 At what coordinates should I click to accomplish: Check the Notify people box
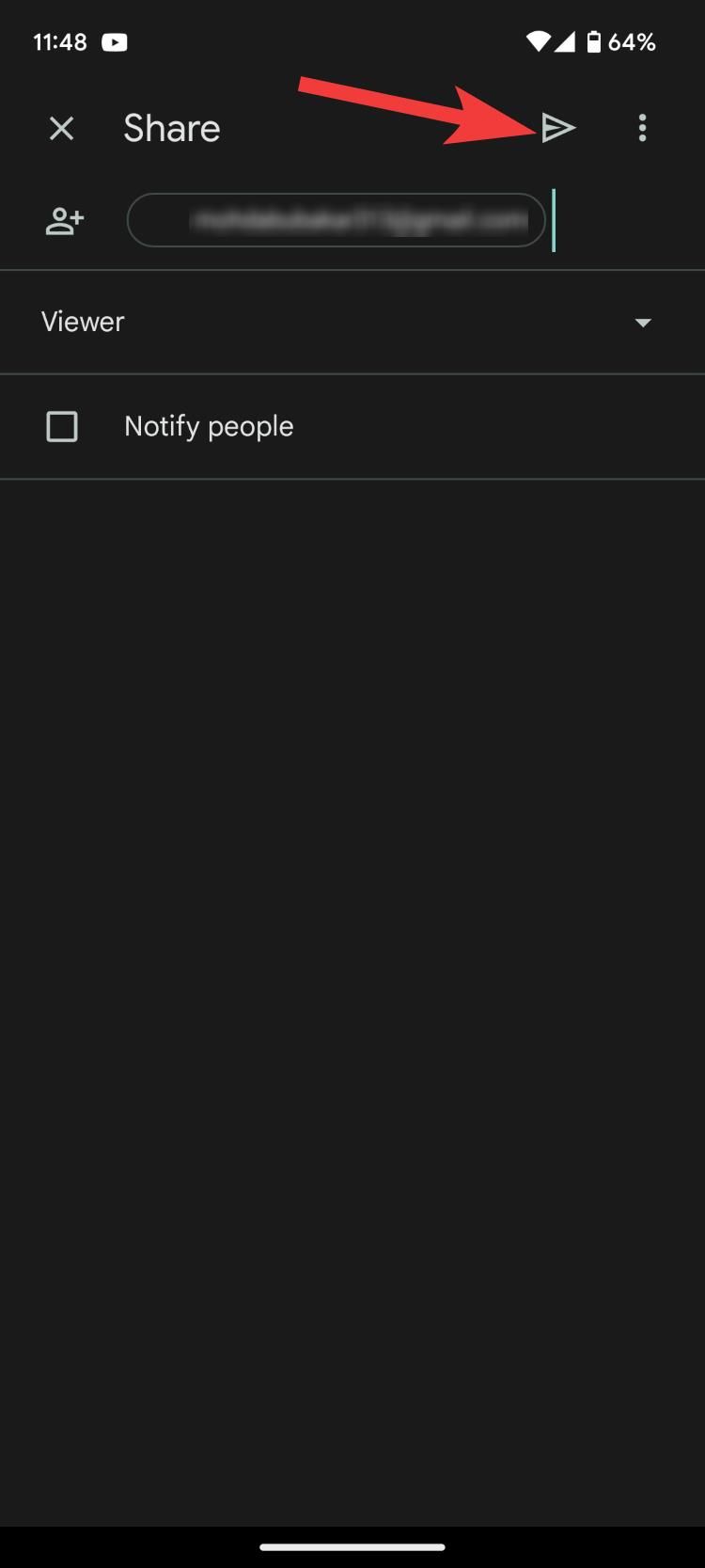pyautogui.click(x=62, y=426)
